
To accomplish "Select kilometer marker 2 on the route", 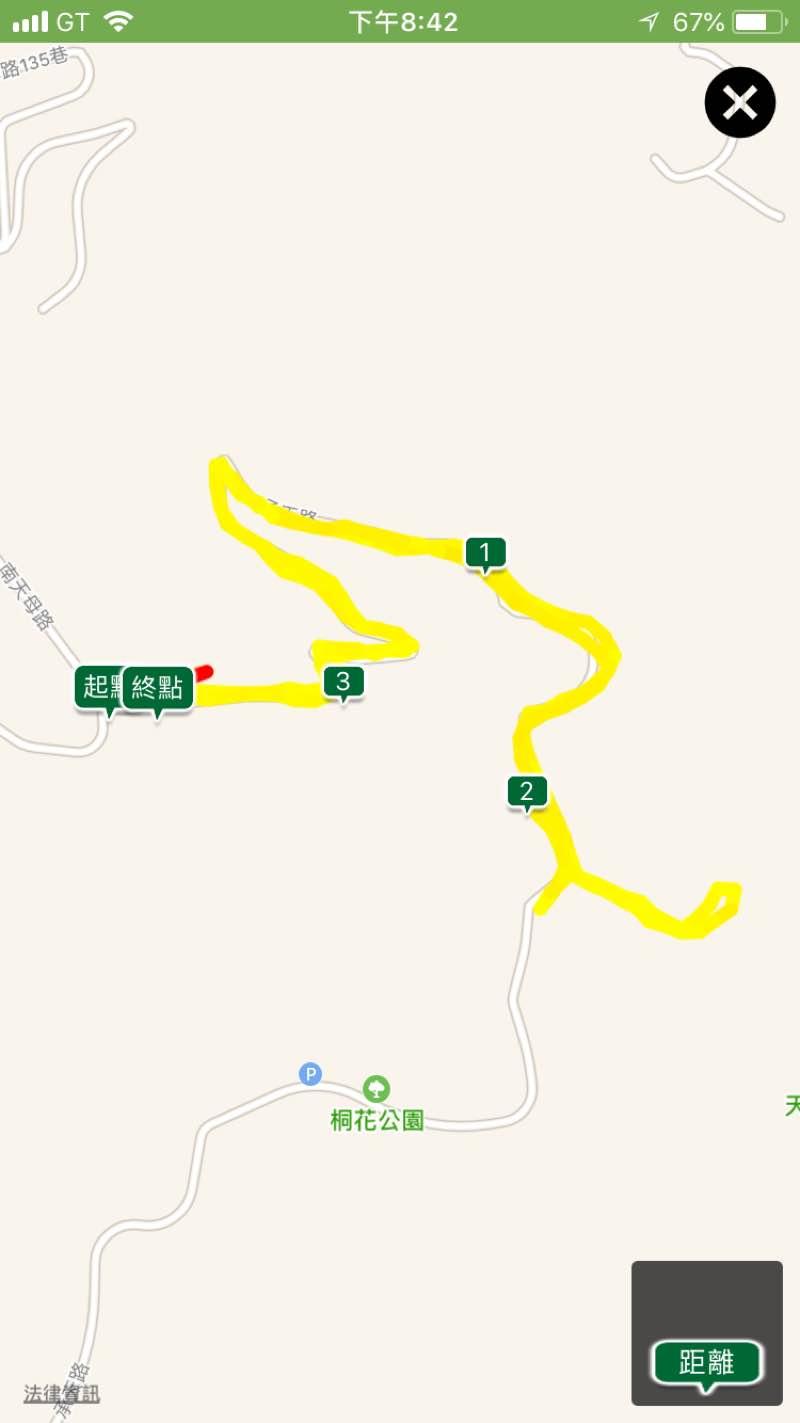I will pos(527,792).
